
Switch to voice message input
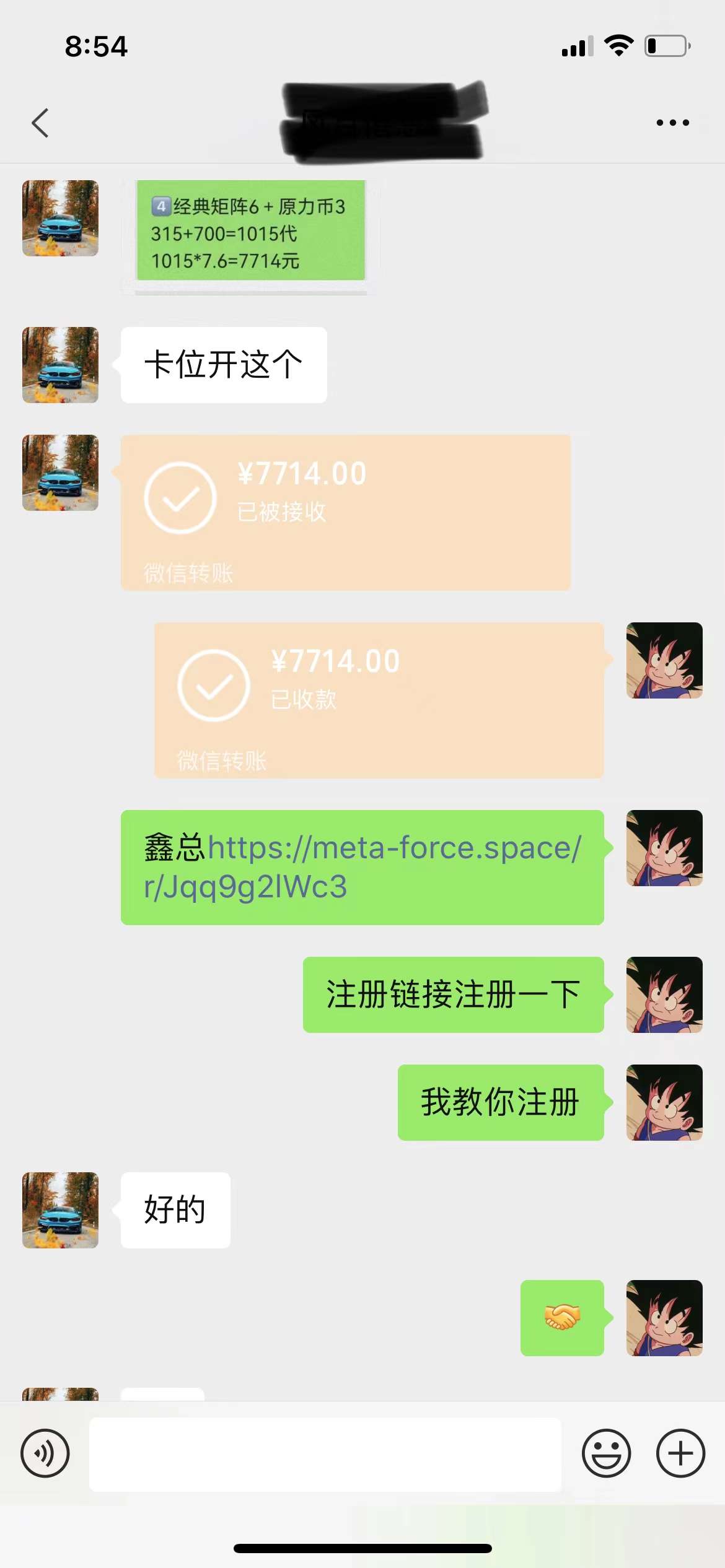click(45, 1453)
